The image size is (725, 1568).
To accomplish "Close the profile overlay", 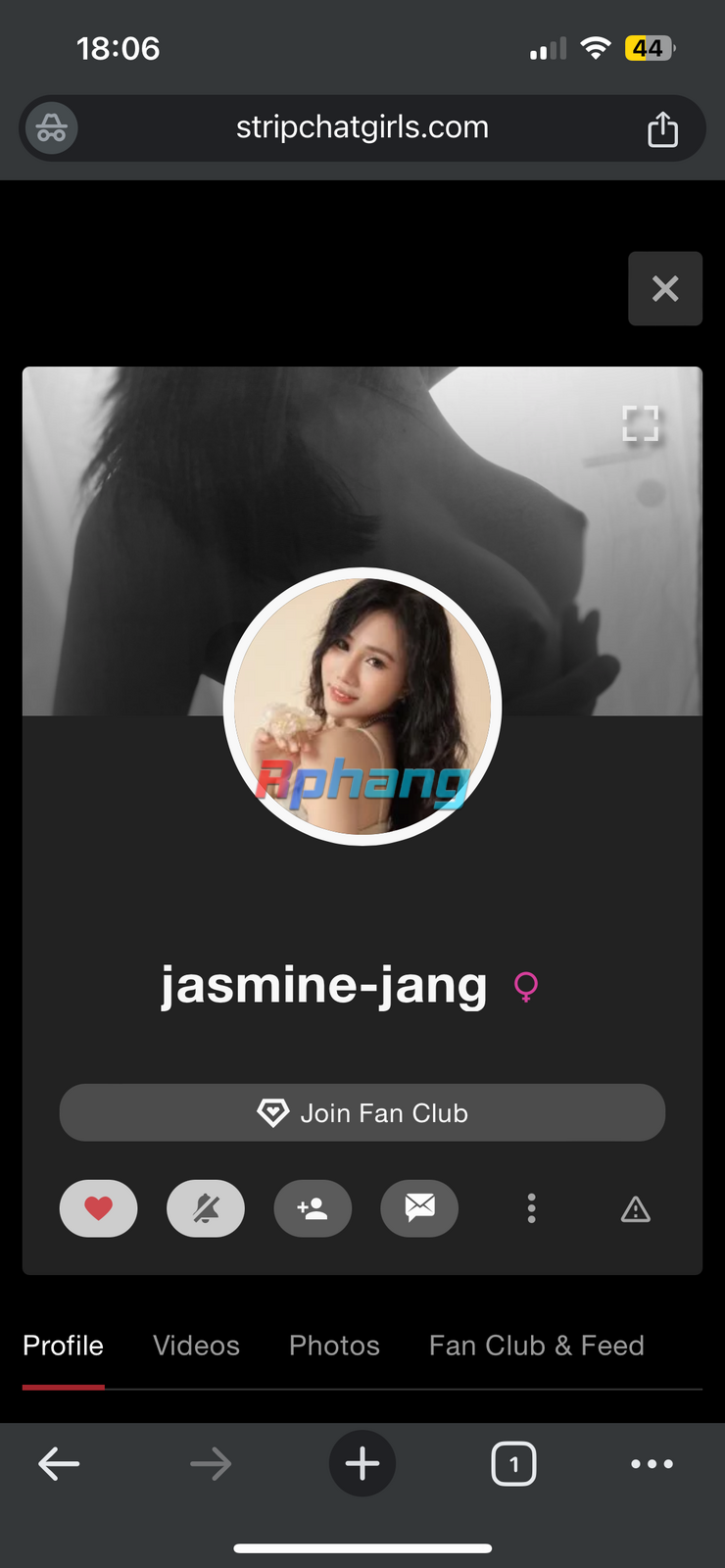I will tap(665, 288).
